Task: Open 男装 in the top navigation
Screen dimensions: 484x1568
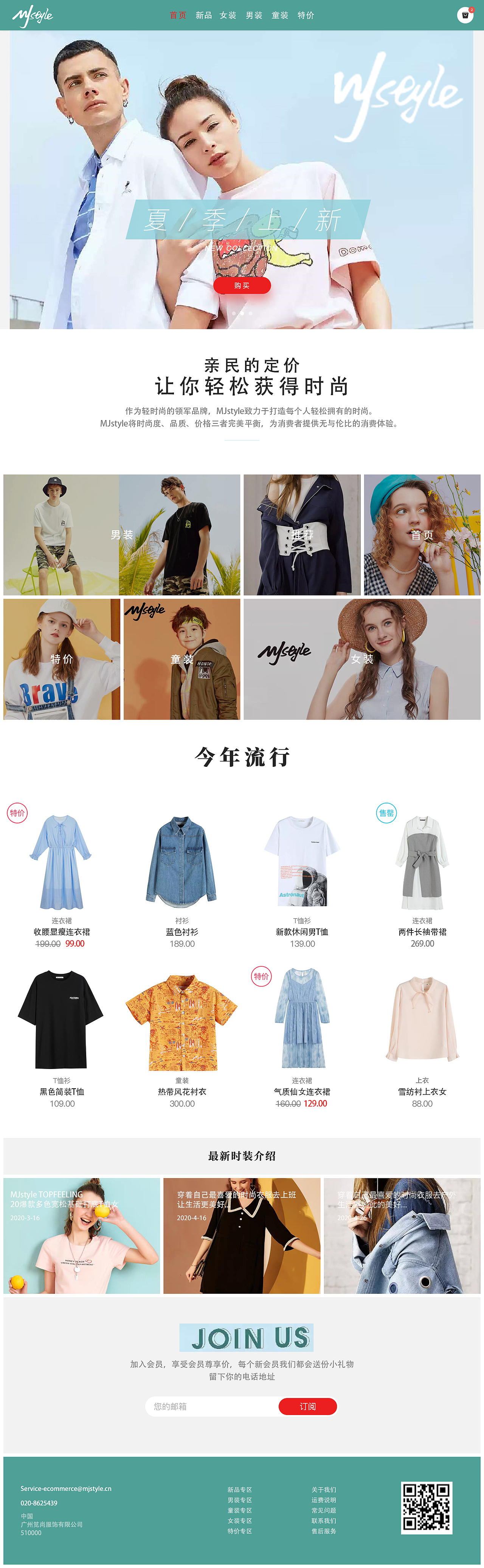Action: [254, 15]
